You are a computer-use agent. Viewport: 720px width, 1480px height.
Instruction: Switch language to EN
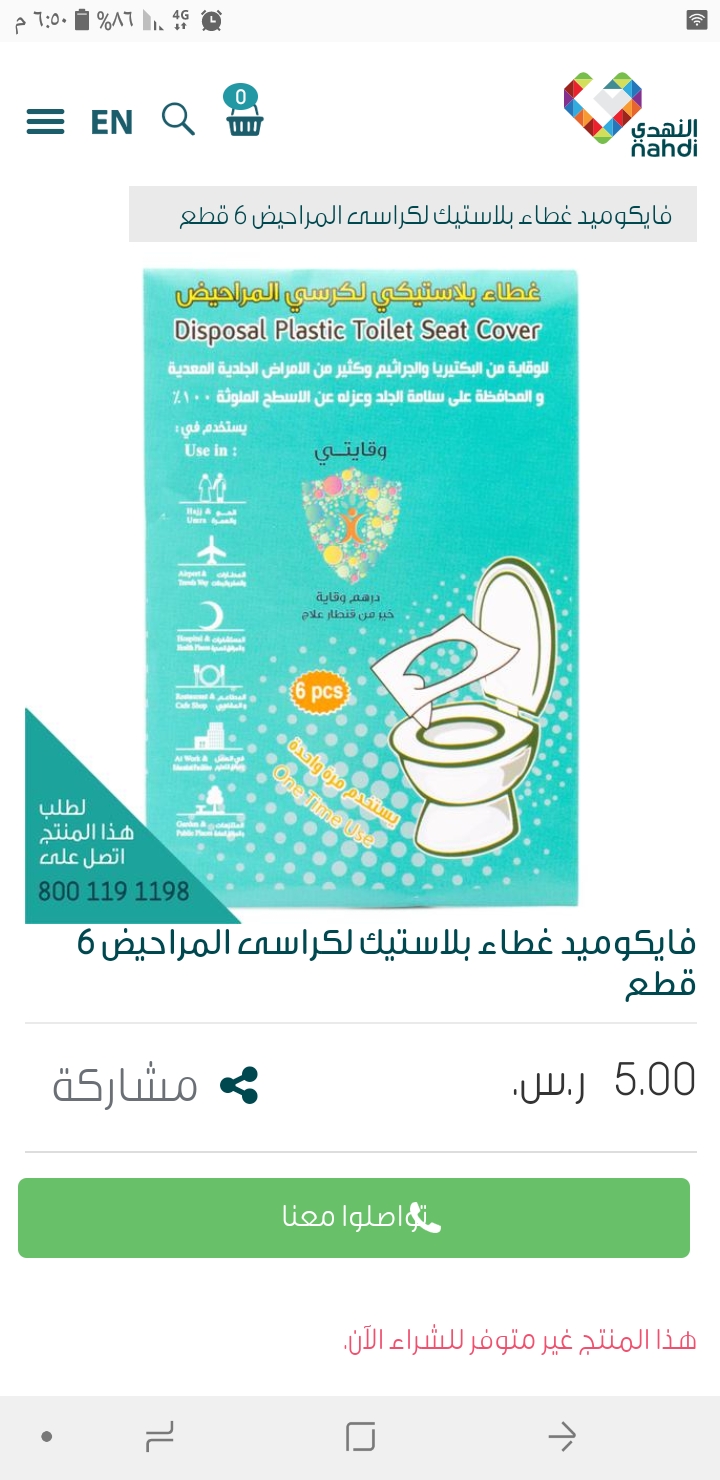[111, 122]
